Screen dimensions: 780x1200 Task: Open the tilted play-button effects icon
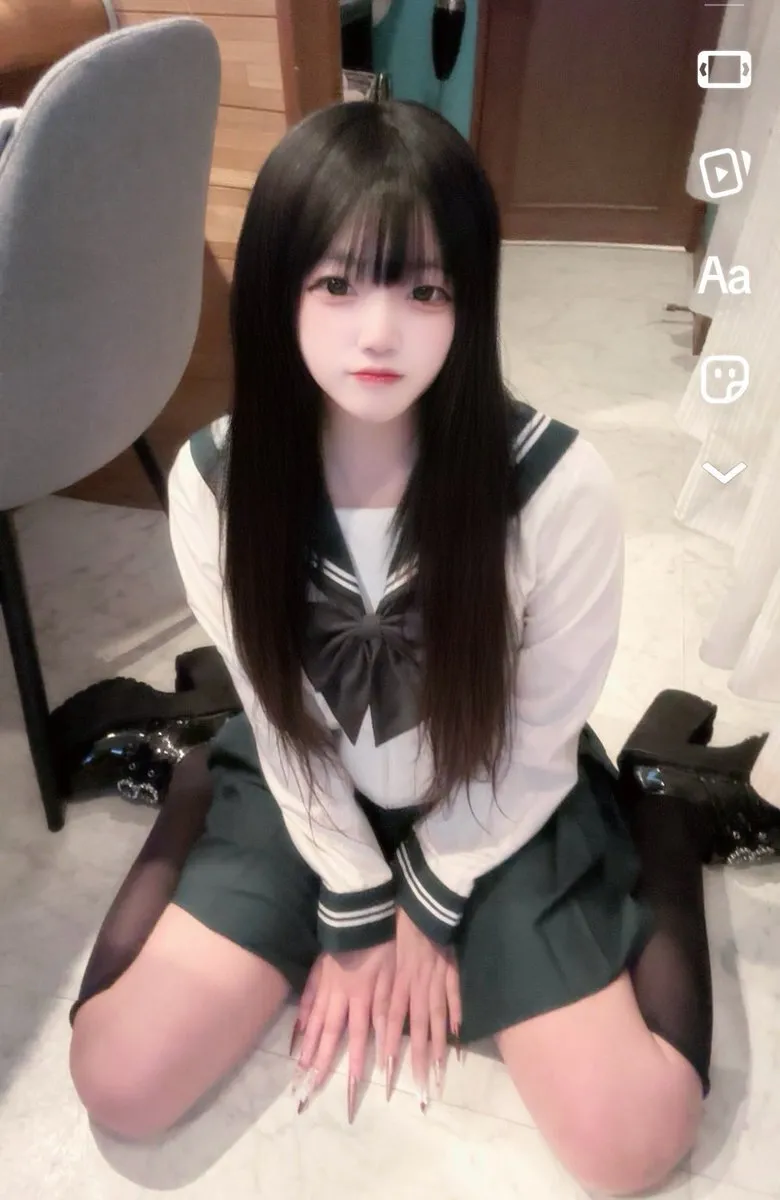pos(724,172)
